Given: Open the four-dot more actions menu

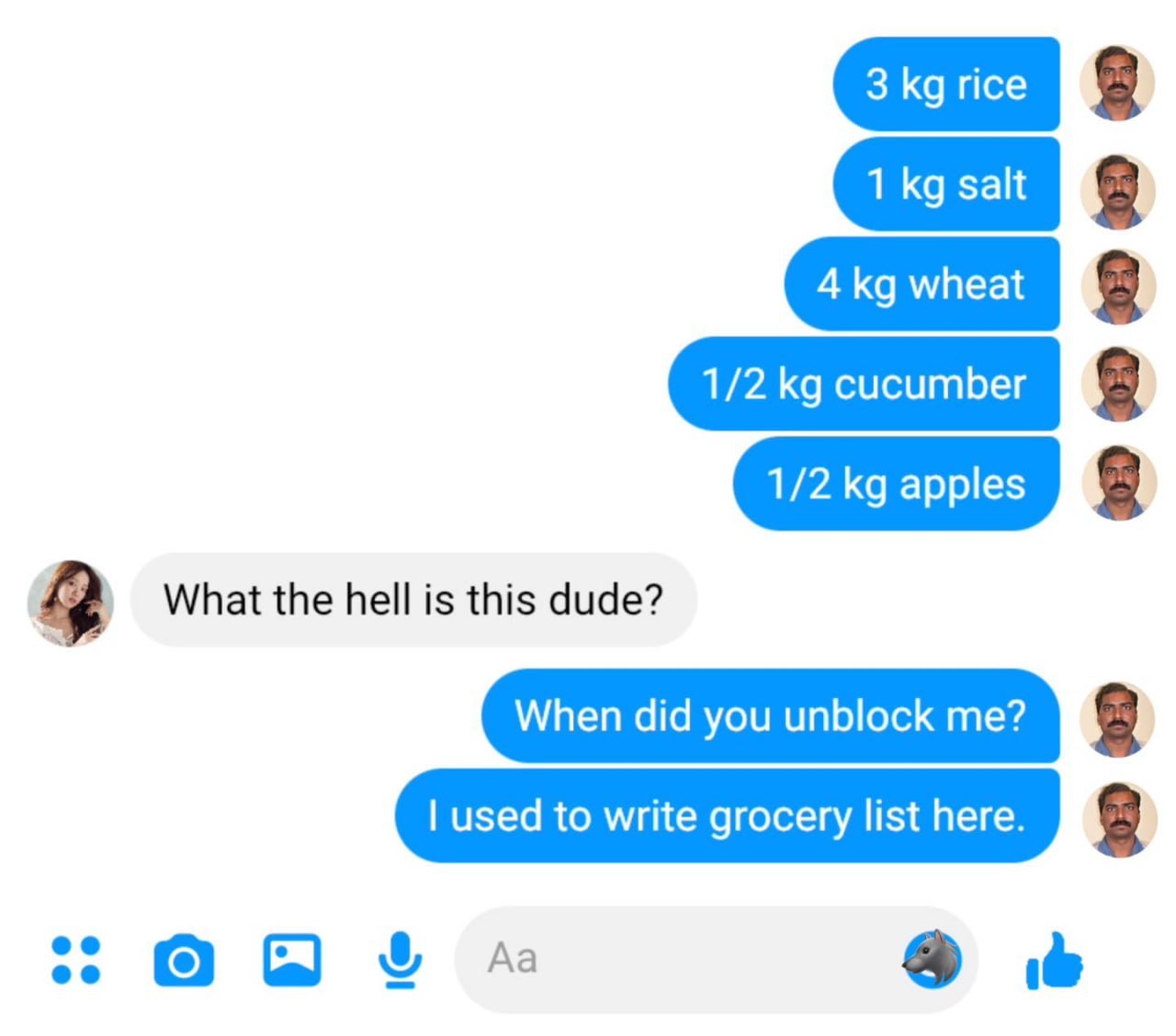Looking at the screenshot, I should click(x=75, y=960).
